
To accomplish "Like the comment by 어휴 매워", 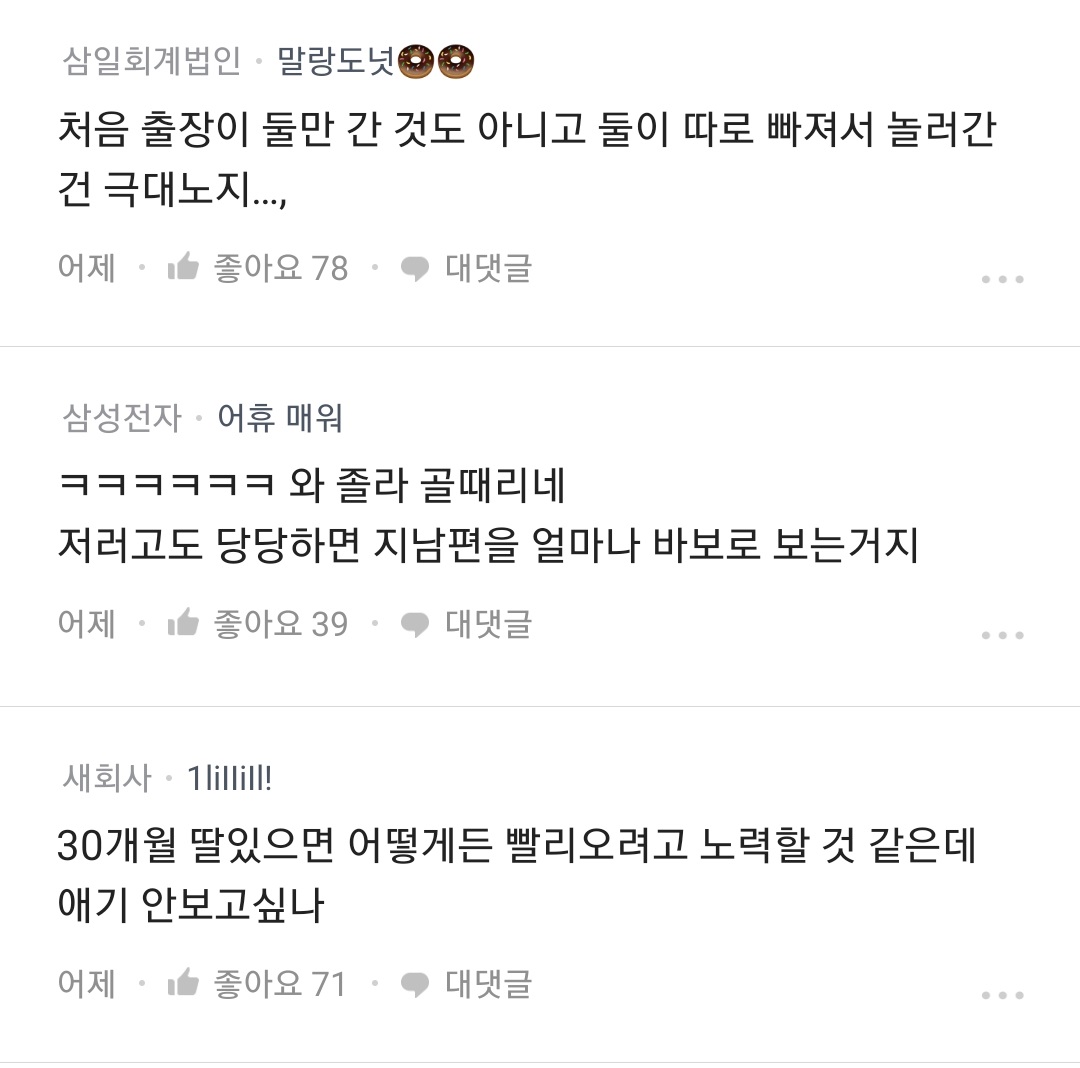I will pyautogui.click(x=257, y=624).
